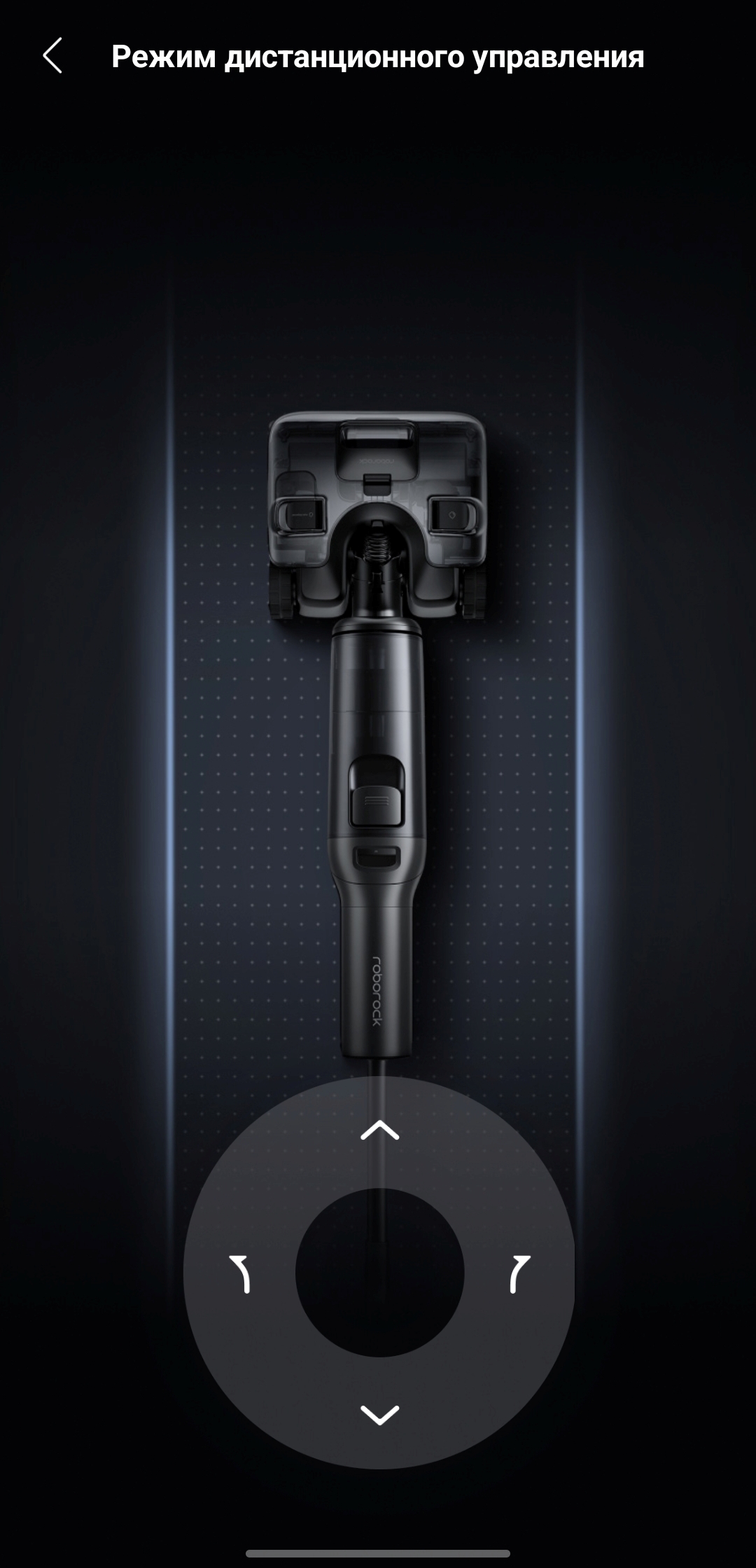
Task: Tap the backward arrow on the control pad
Action: coord(379,1415)
